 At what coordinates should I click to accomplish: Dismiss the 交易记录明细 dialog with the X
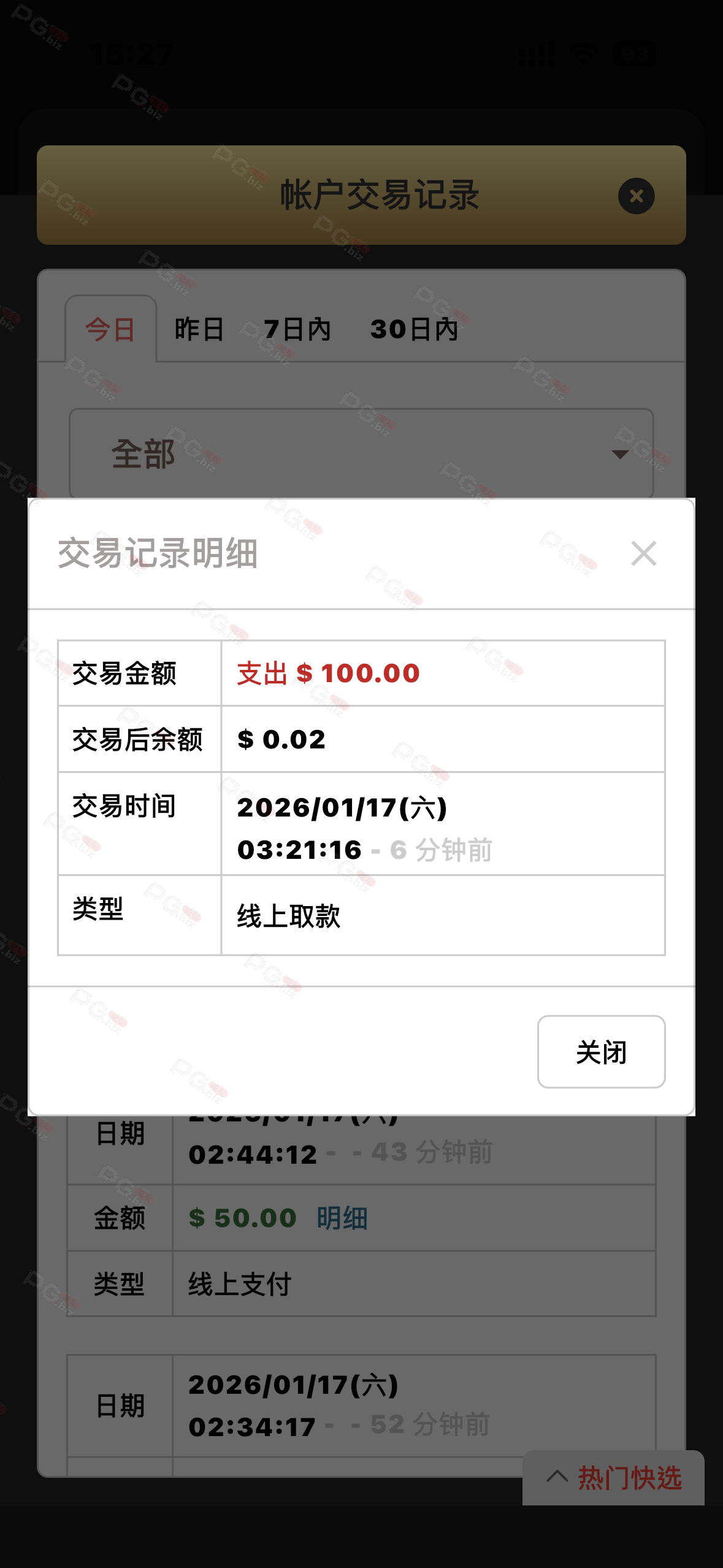pos(643,553)
